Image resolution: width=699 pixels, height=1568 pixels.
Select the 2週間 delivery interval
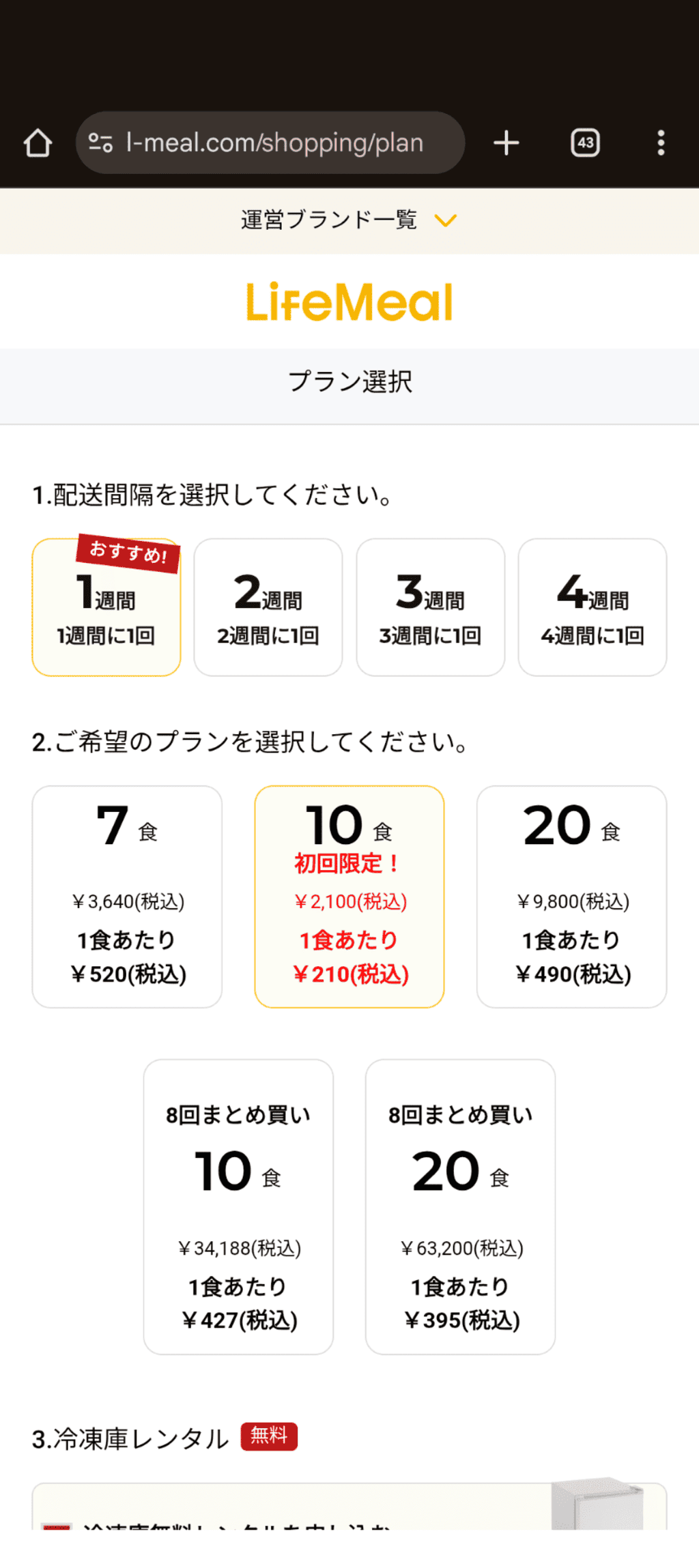(268, 607)
